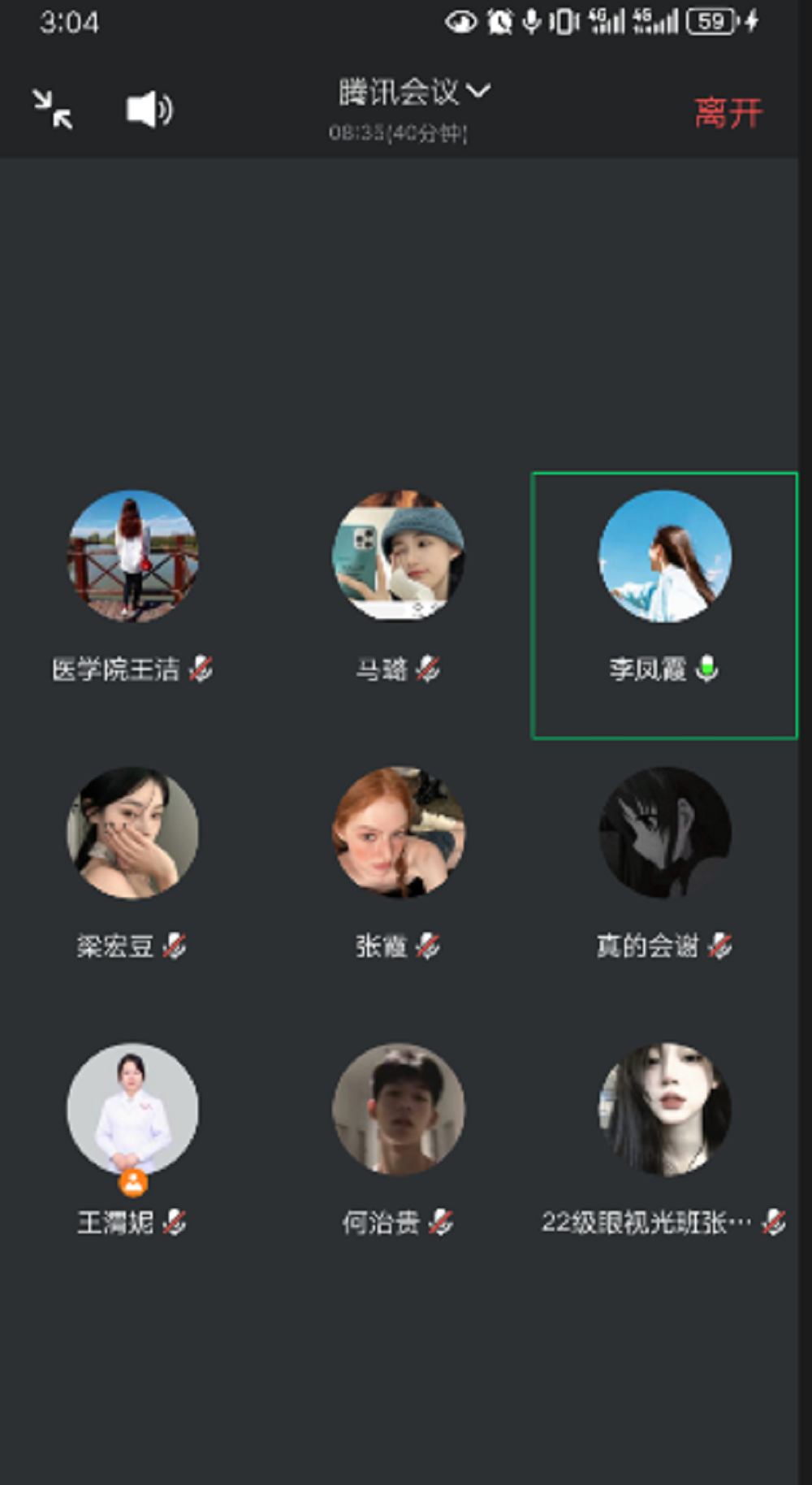Select participant 医学院王洁

click(x=132, y=556)
